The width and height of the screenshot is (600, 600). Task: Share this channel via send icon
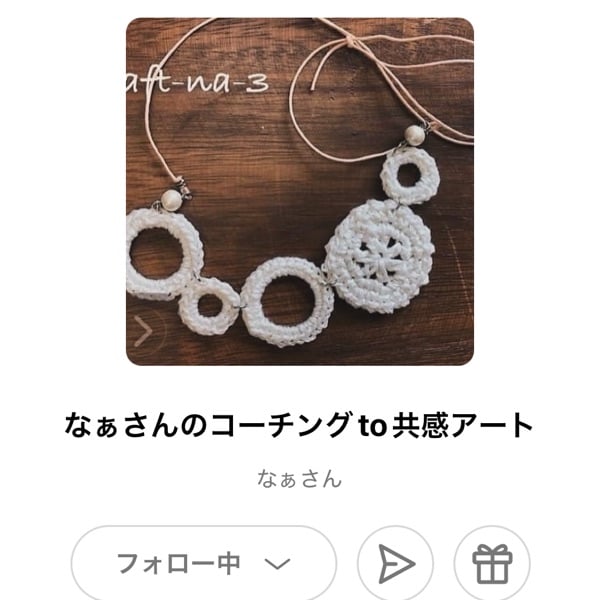click(x=395, y=564)
